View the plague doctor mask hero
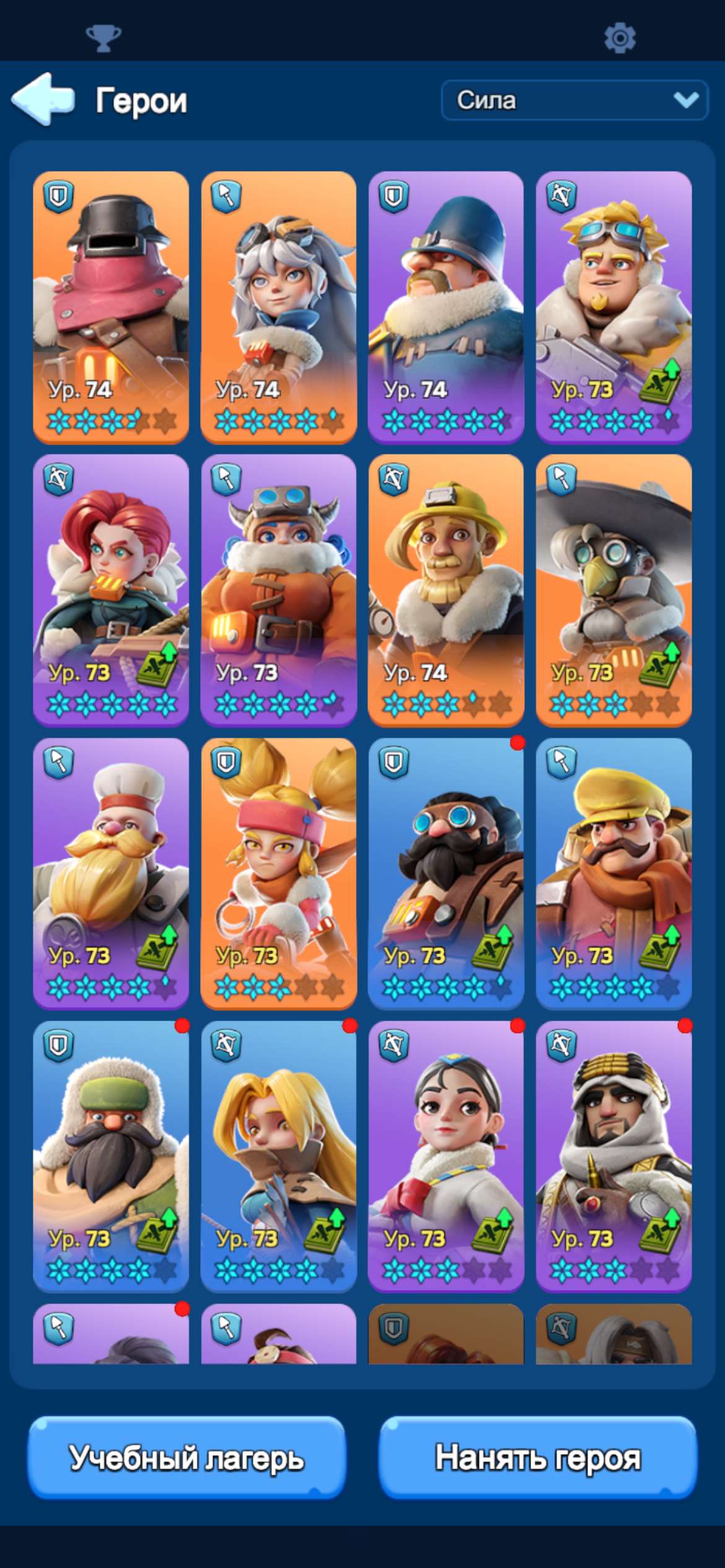725x1568 pixels. (x=614, y=590)
